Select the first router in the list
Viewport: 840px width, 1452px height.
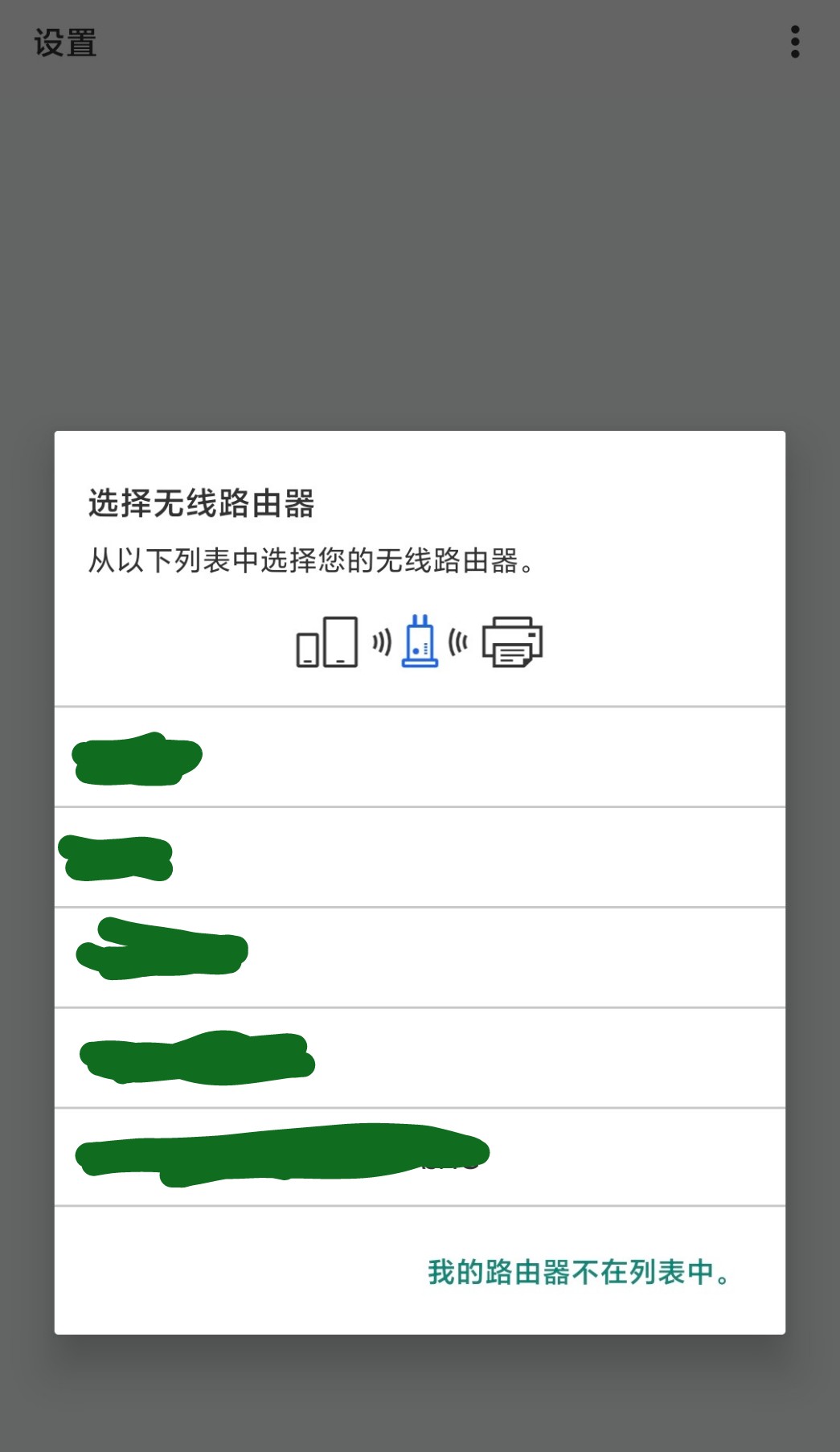pos(420,757)
